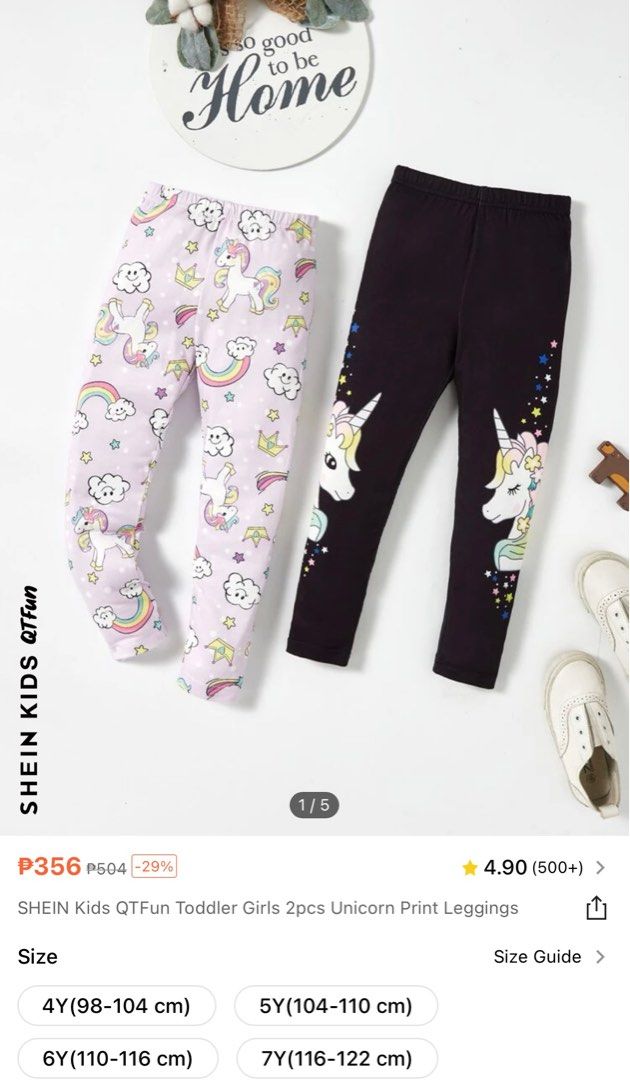Image resolution: width=630 pixels, height=1080 pixels.
Task: Select size 5Y(104-110 cm)
Action: (x=336, y=1006)
